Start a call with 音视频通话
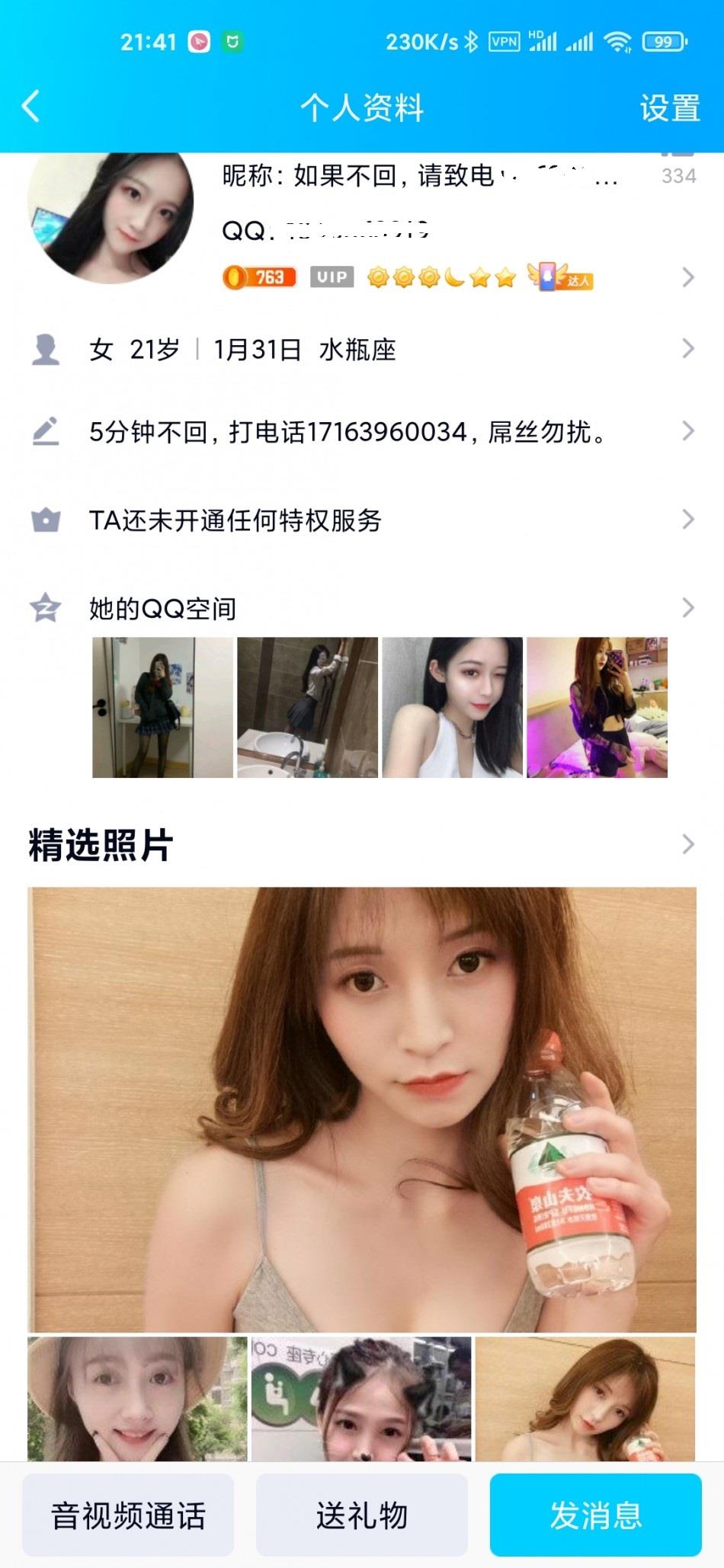Viewport: 724px width, 1568px height. [128, 1515]
